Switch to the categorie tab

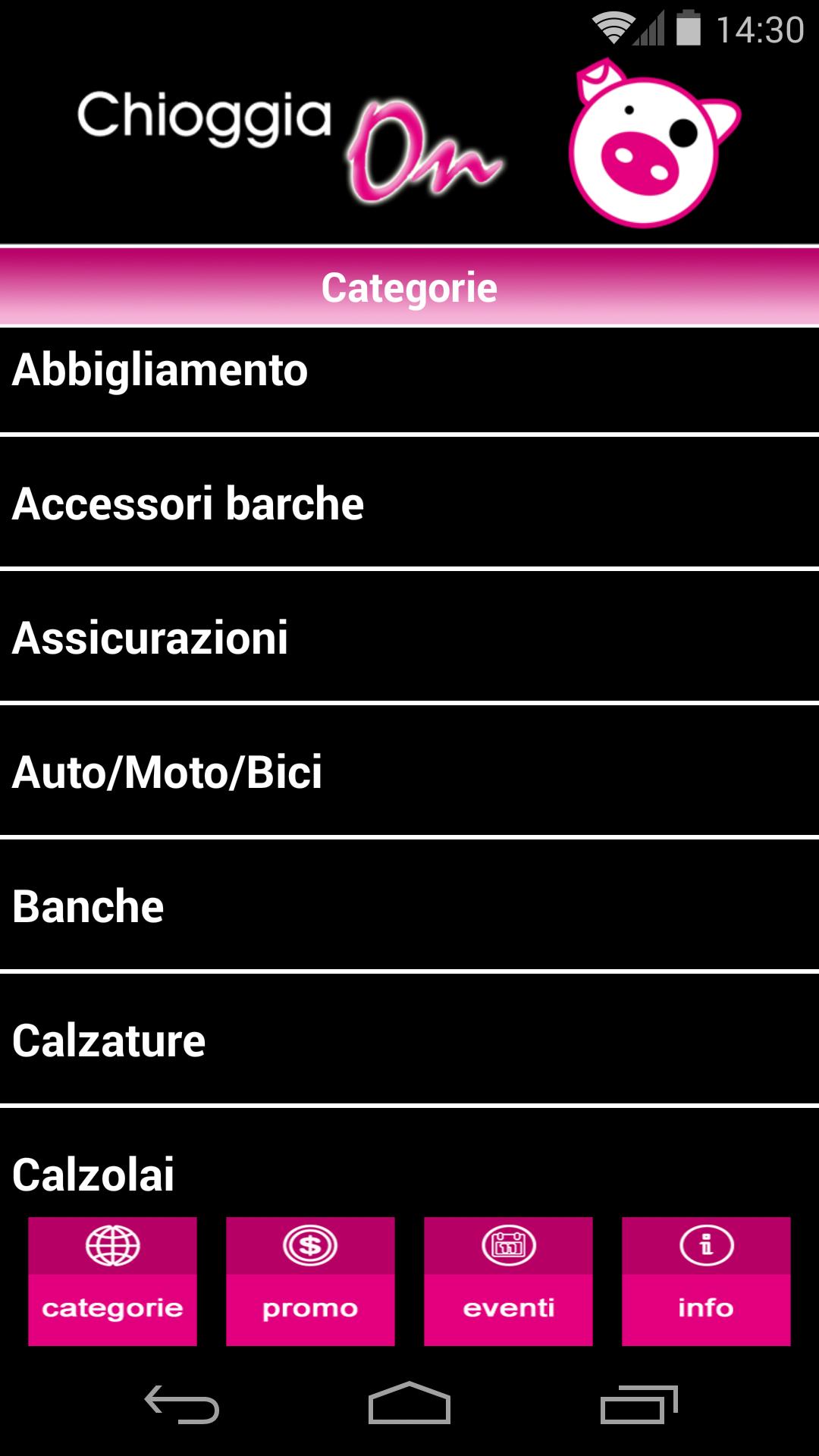[112, 1282]
